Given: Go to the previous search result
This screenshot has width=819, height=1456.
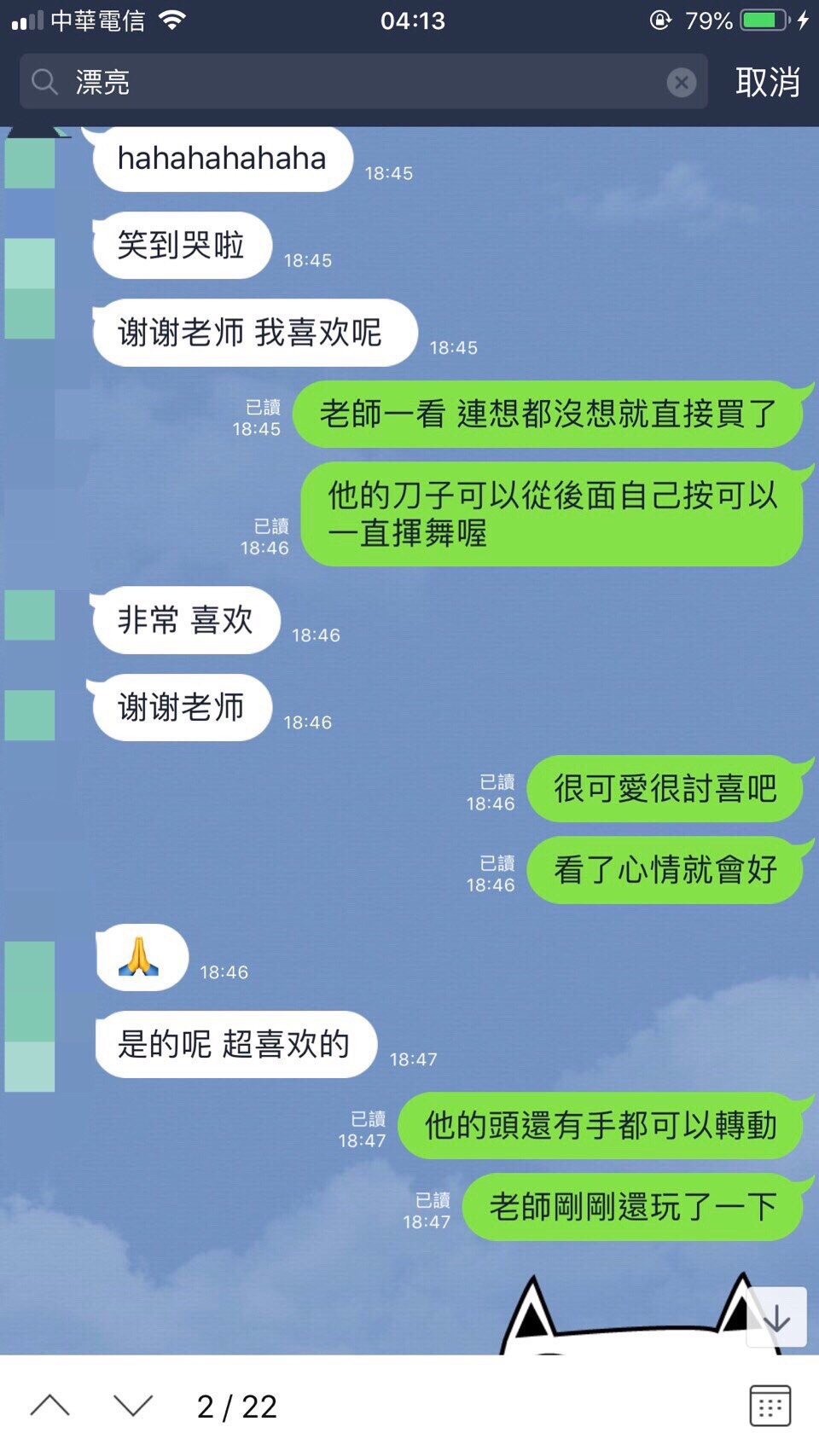Looking at the screenshot, I should pyautogui.click(x=49, y=1406).
